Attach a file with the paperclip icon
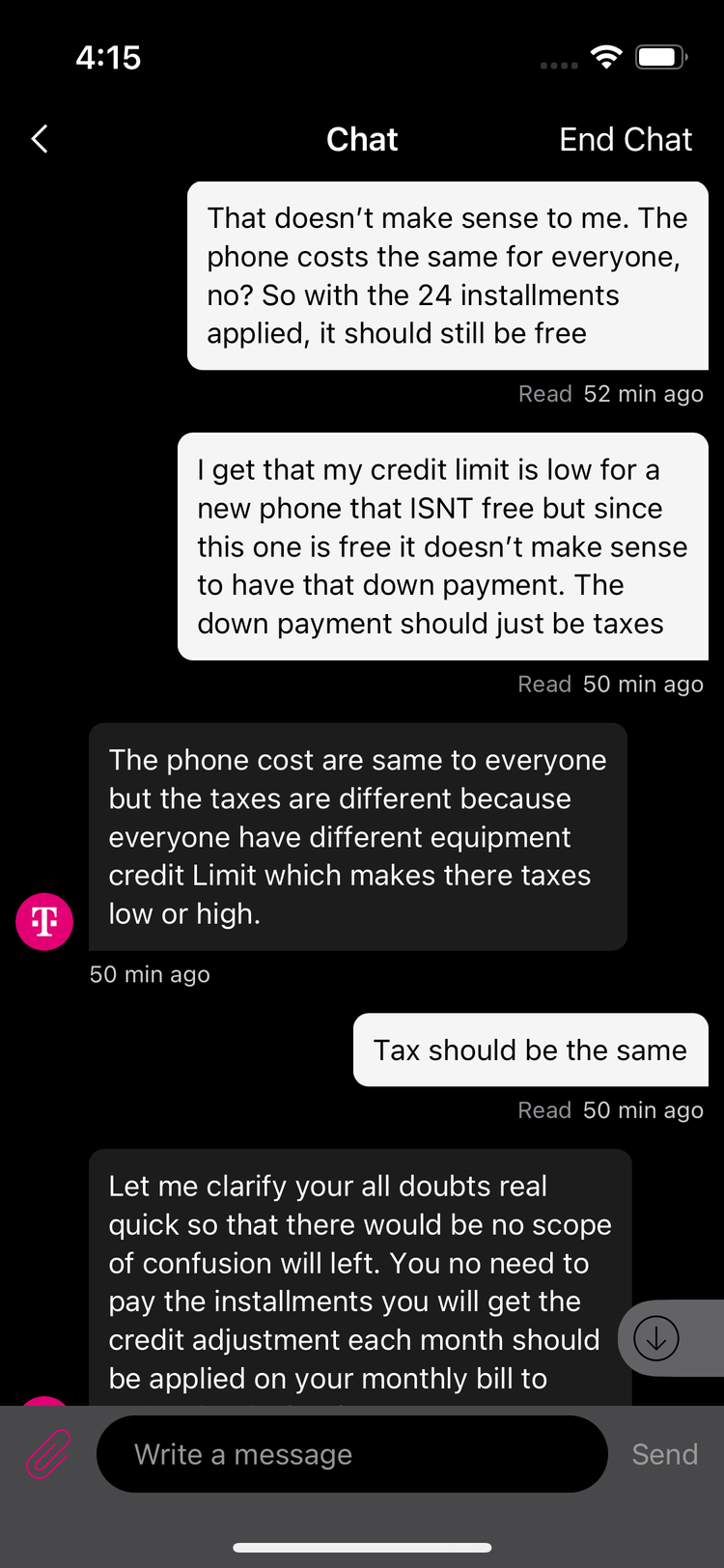 [x=48, y=1454]
